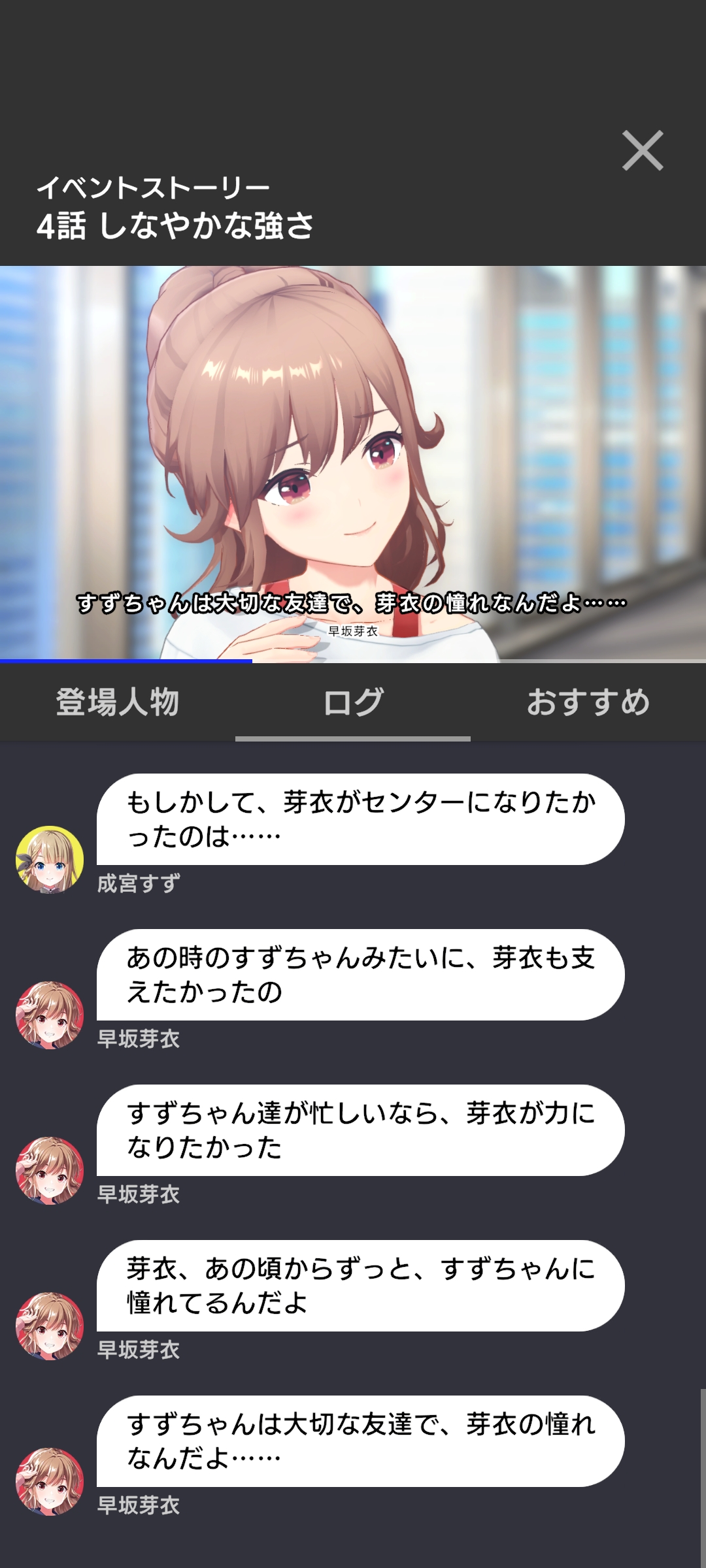
Task: Jump to the line すずちゃんは大切な友達で
Action: pyautogui.click(x=360, y=1441)
